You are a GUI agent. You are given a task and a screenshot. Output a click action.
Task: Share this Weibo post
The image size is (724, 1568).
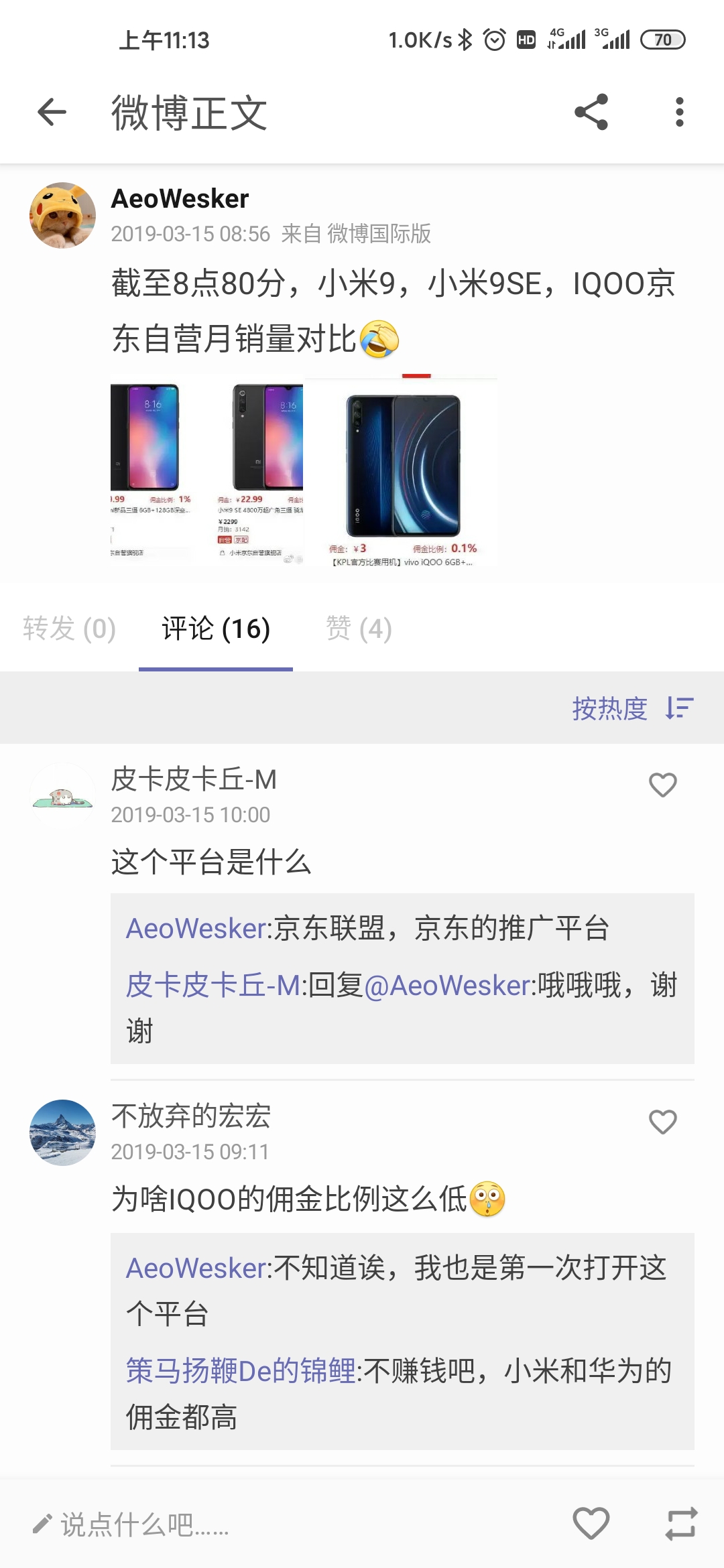[x=591, y=112]
